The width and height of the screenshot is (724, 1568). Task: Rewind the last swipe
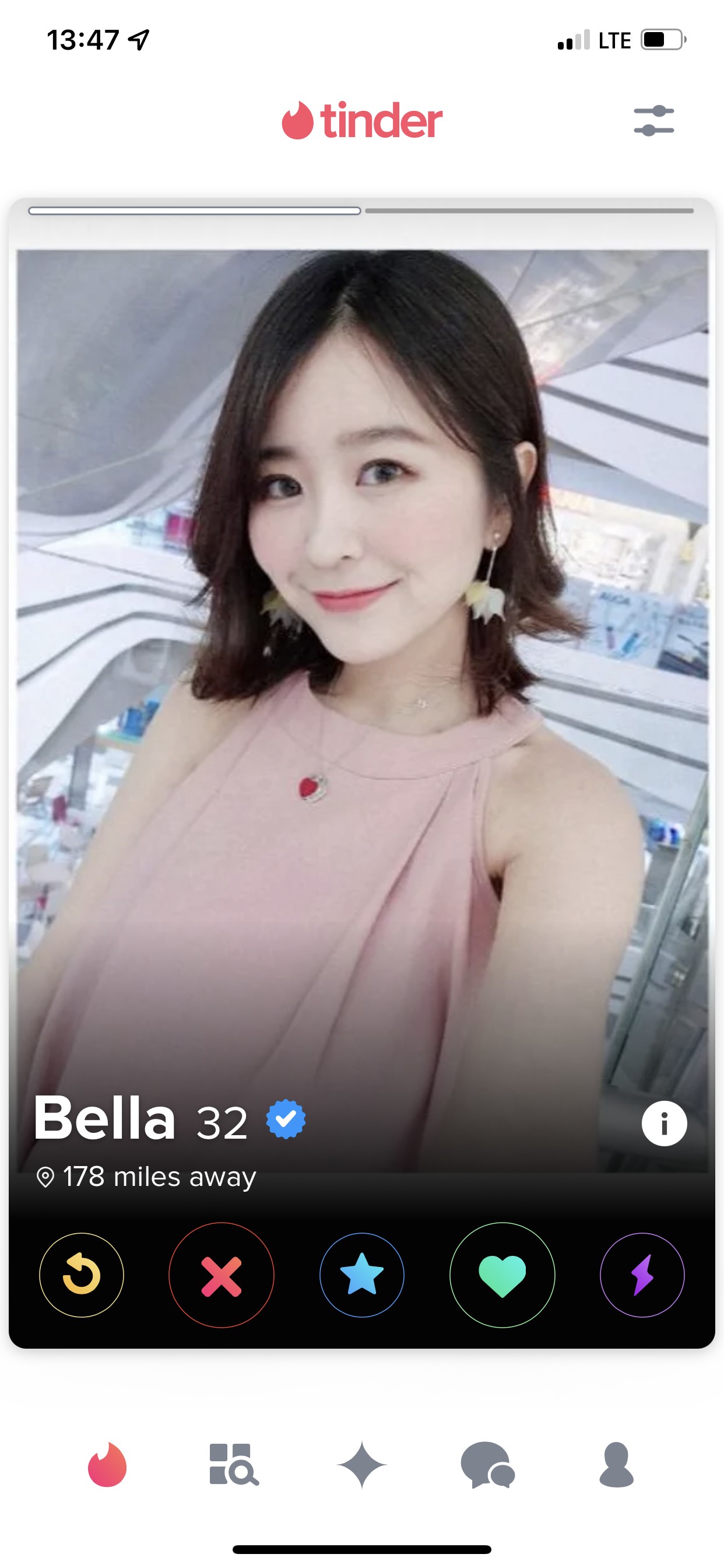coord(82,1275)
